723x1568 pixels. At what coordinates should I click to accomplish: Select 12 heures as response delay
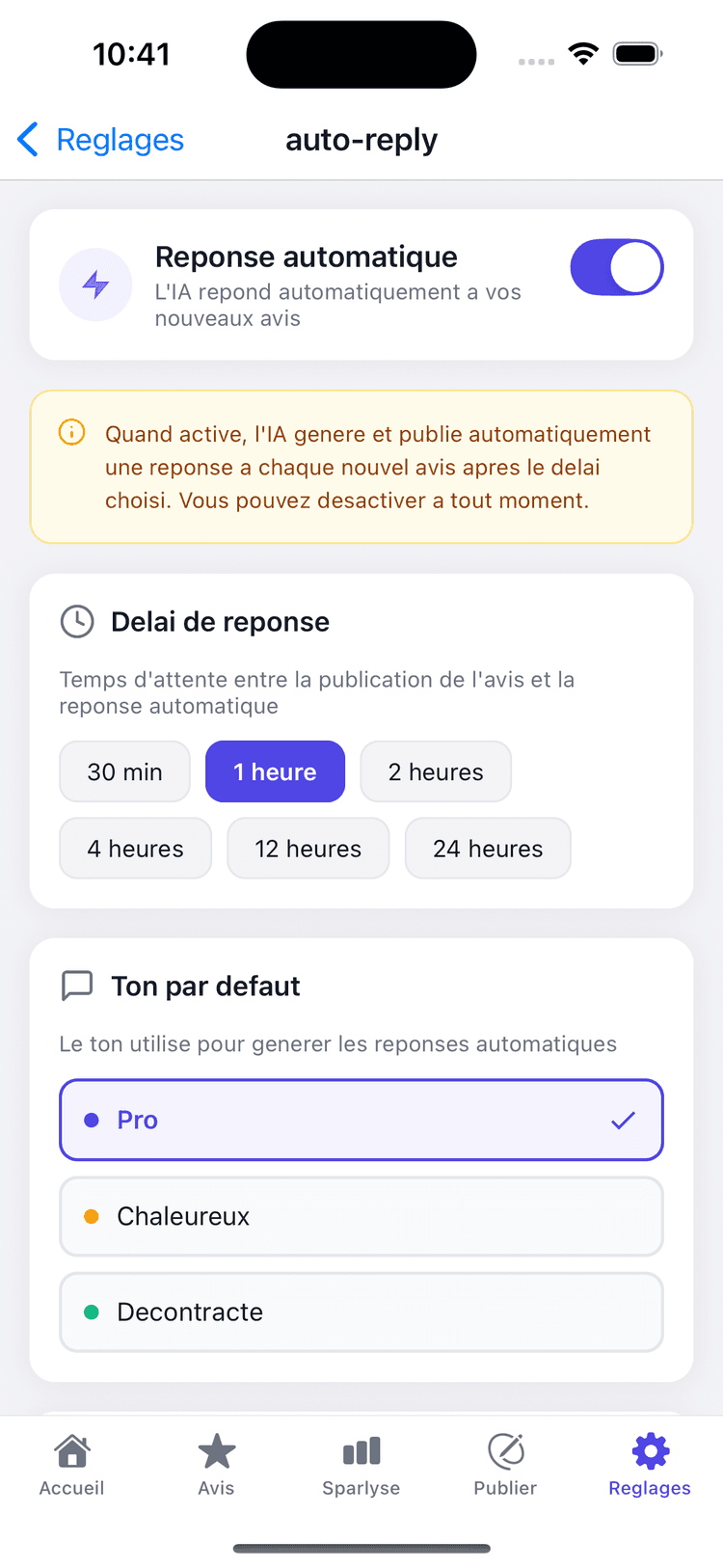pyautogui.click(x=308, y=849)
